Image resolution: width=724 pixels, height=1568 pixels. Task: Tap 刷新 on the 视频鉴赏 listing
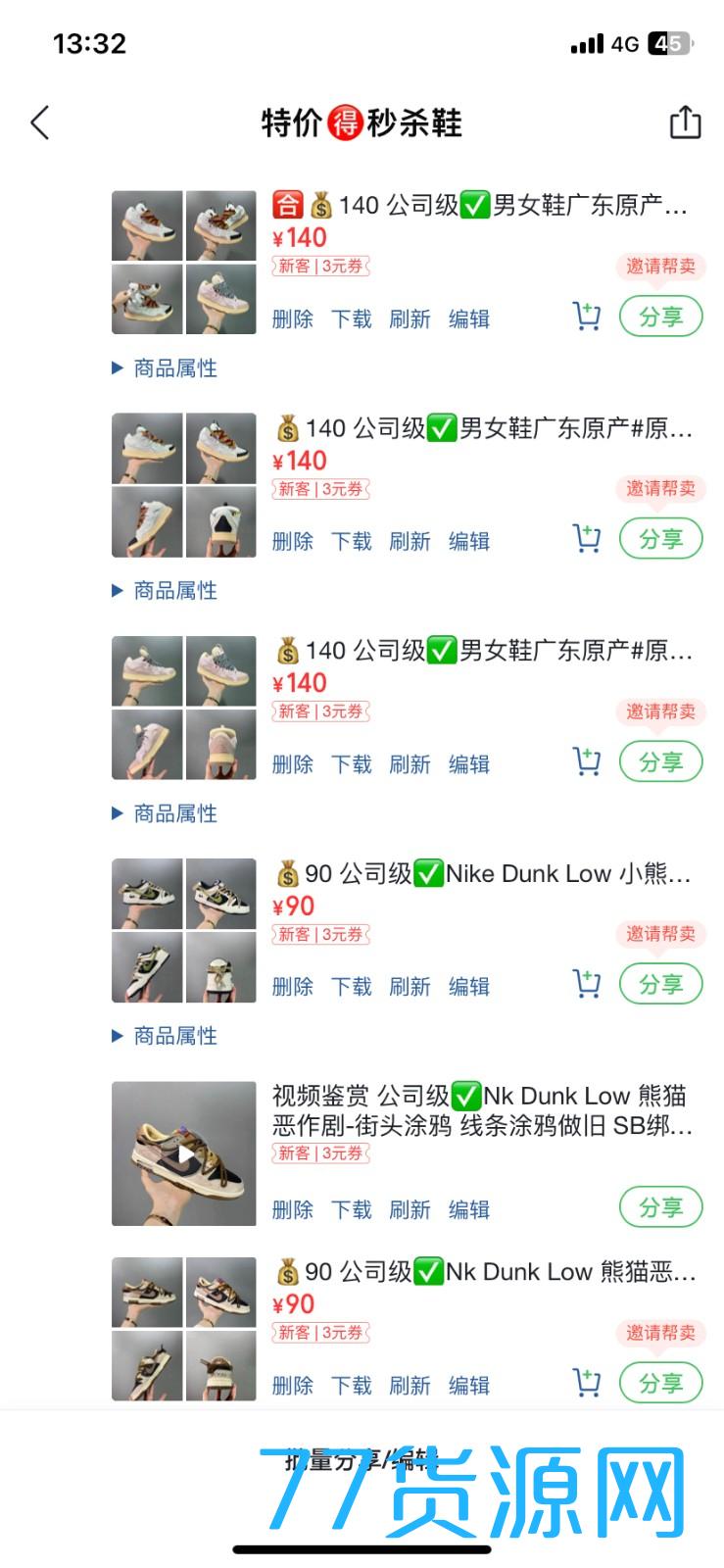tap(410, 1209)
